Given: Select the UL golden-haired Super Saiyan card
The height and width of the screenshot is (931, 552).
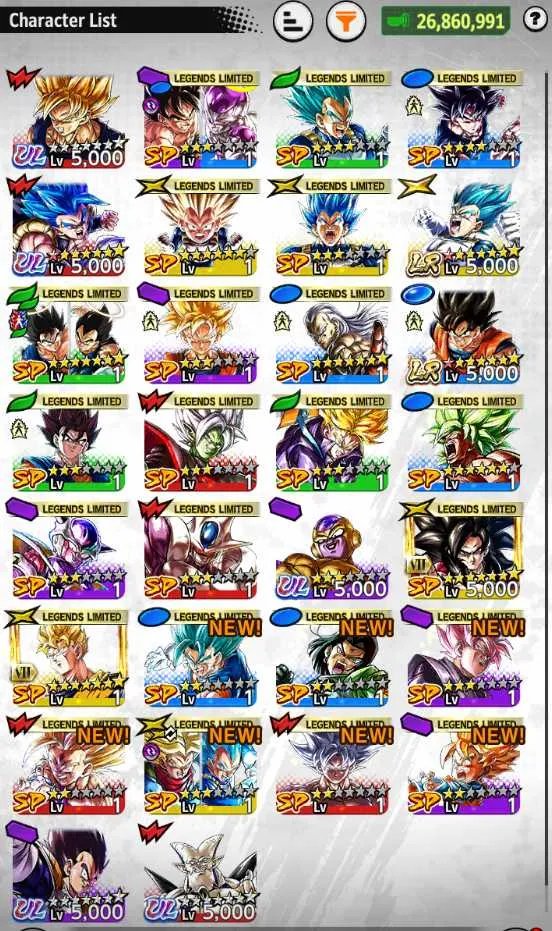Looking at the screenshot, I should [68, 119].
